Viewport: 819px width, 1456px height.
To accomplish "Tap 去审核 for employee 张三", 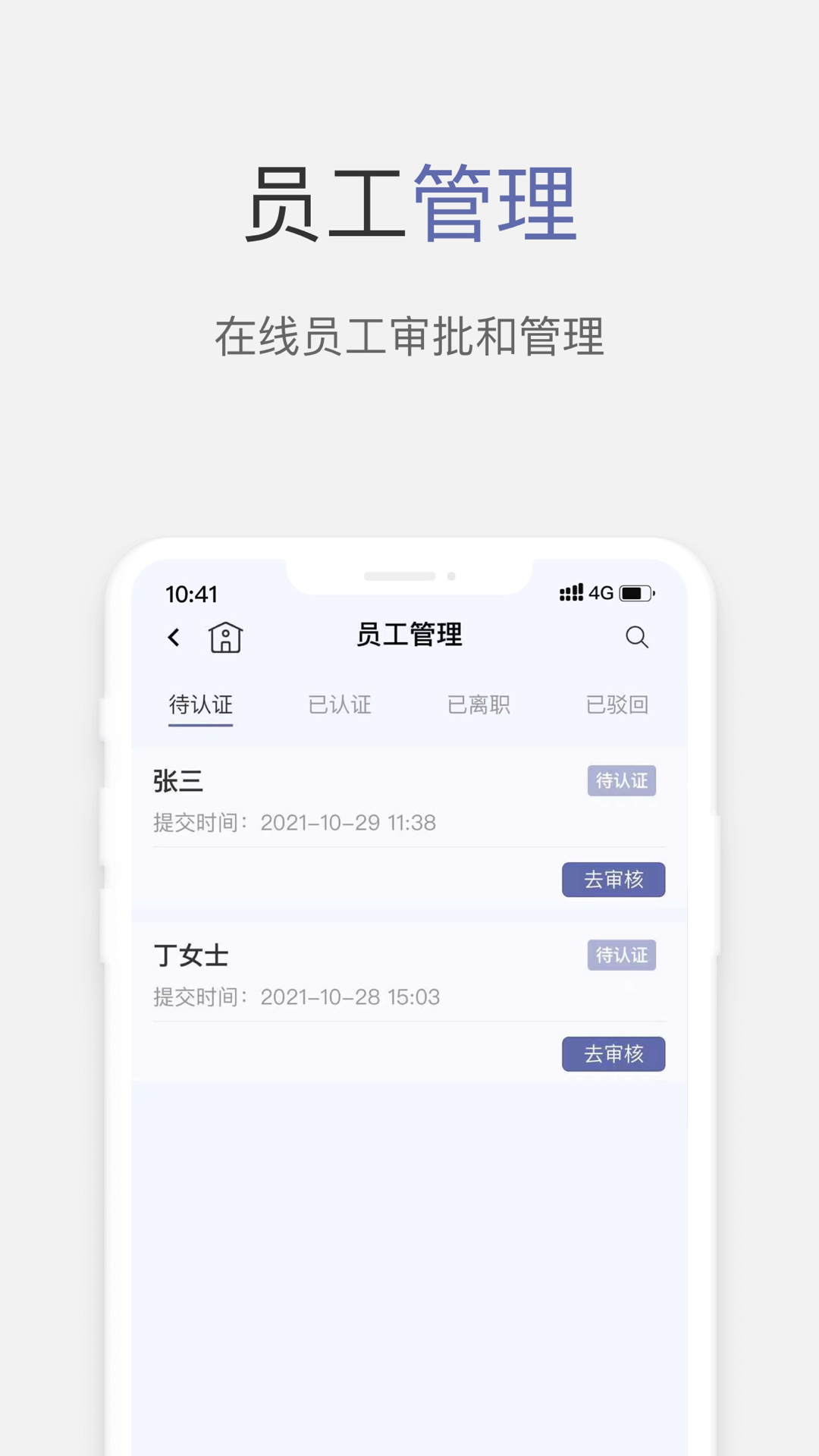I will coord(613,880).
